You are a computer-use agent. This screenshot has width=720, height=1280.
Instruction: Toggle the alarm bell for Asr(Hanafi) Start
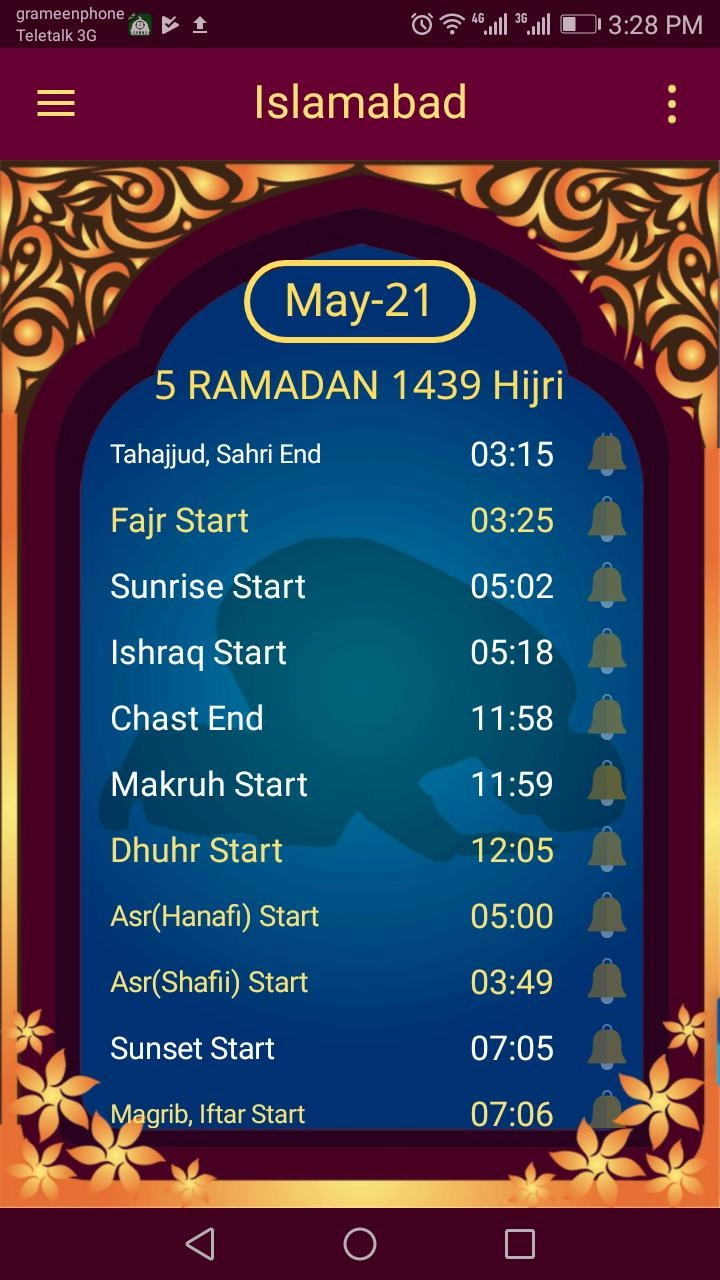[x=606, y=916]
